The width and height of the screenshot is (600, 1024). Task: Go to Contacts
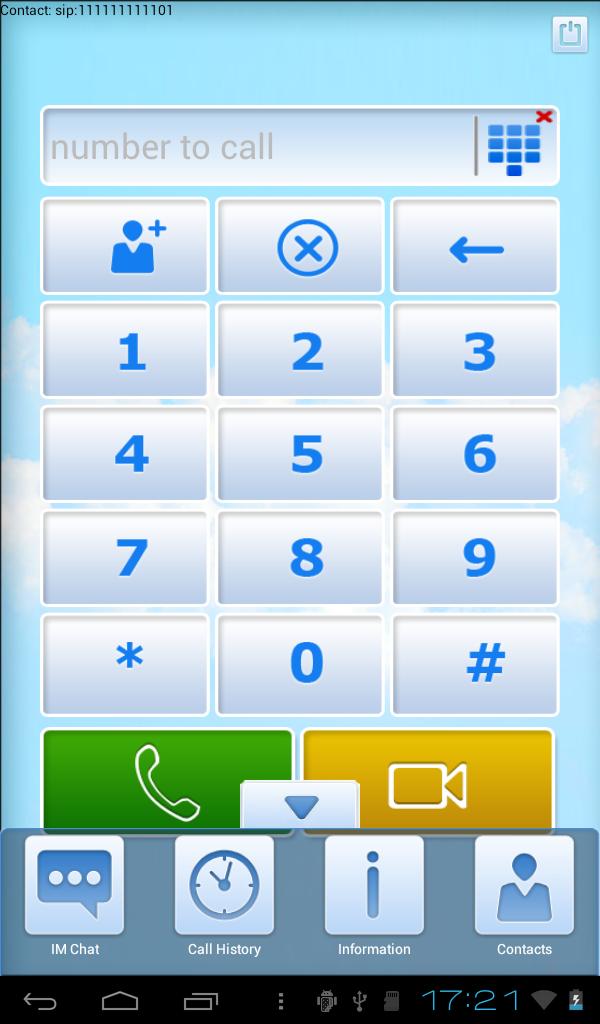click(524, 895)
